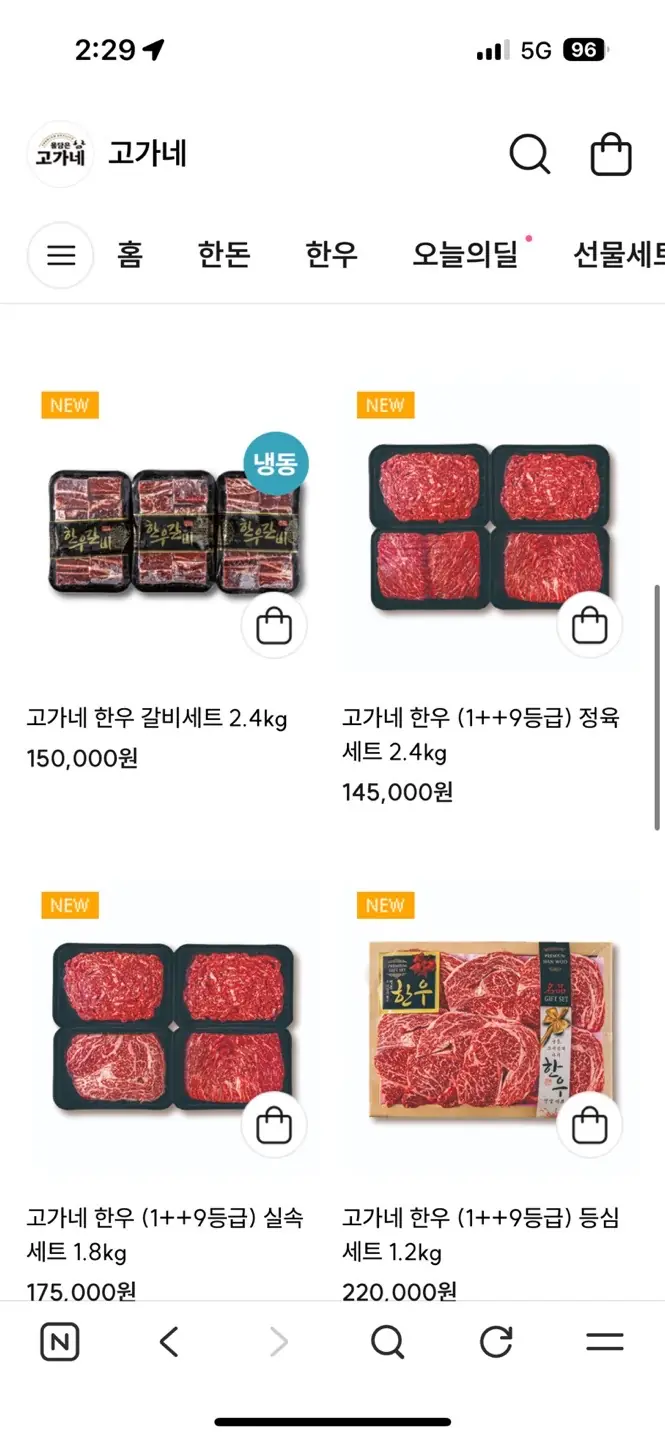The image size is (665, 1440).
Task: Switch to the 한우 tab
Action: tap(331, 255)
